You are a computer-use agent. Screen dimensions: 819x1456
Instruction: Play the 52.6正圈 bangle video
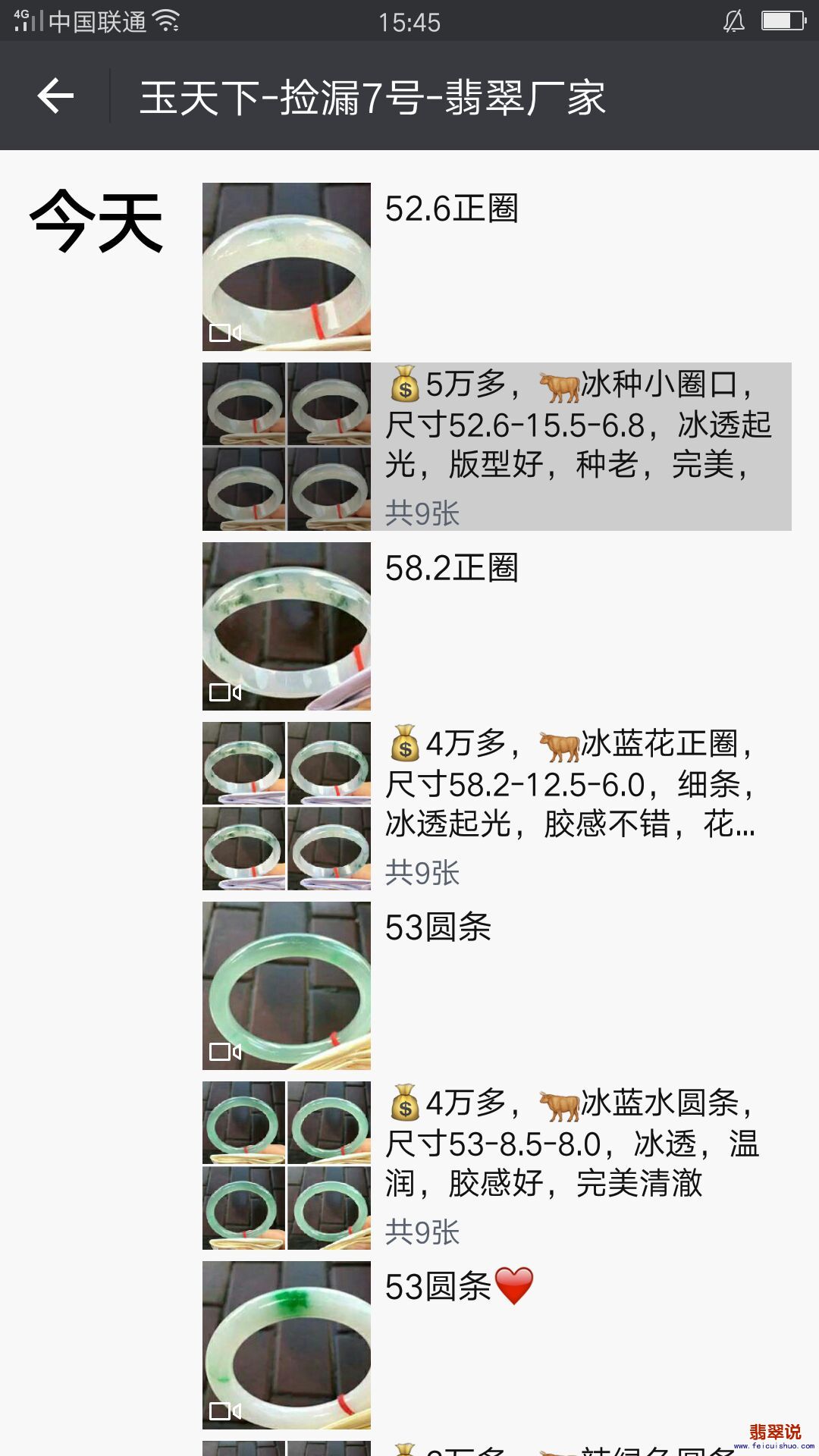point(287,267)
